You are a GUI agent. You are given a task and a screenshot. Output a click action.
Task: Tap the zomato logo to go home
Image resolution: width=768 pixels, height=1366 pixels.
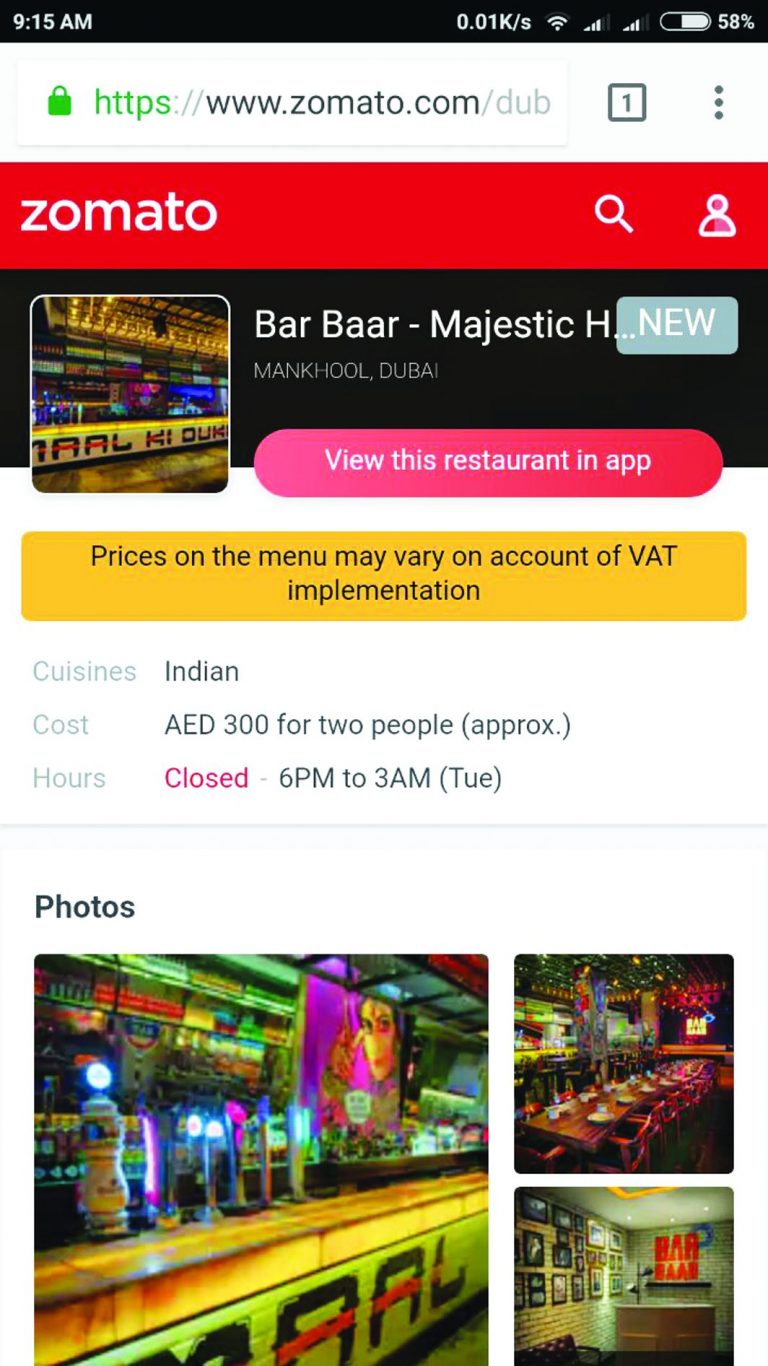118,213
